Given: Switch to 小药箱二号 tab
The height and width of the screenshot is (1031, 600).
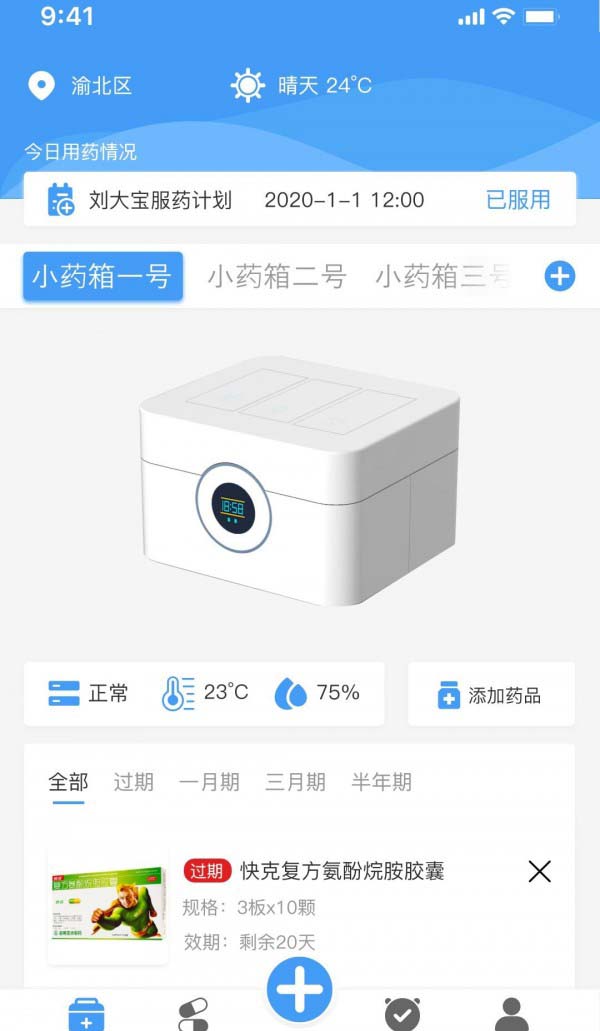Looking at the screenshot, I should [277, 277].
